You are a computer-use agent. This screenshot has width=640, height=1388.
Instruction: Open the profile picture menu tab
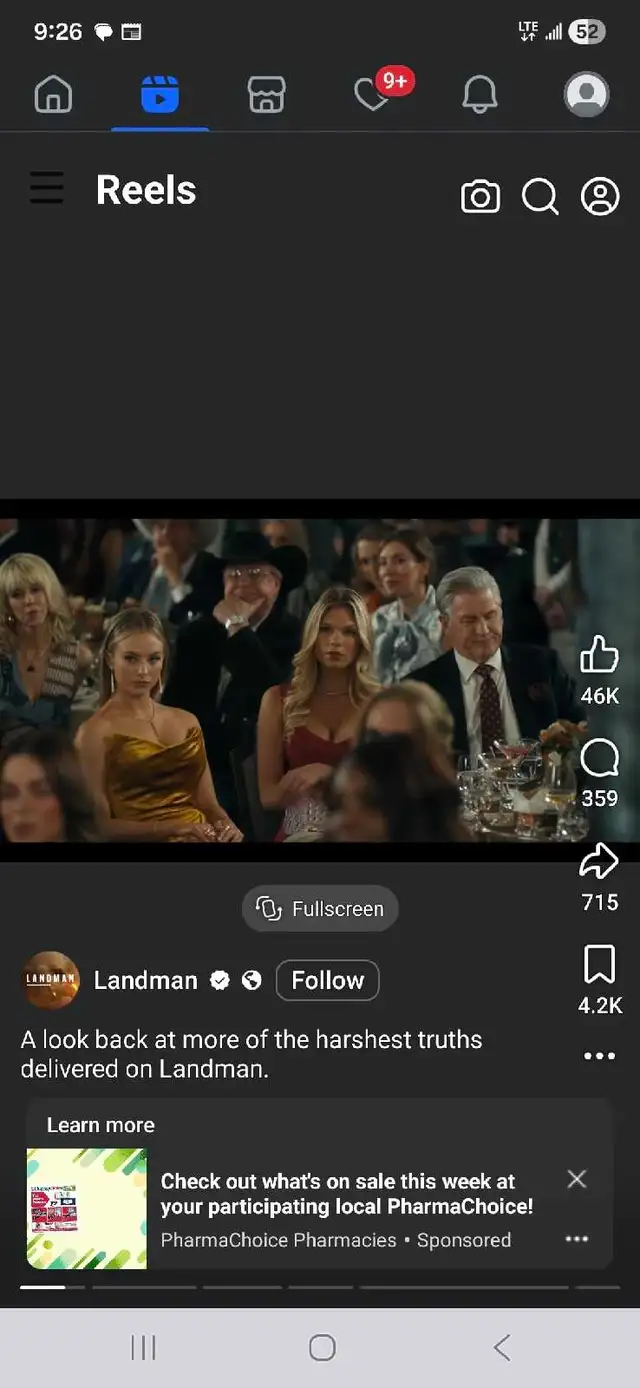tap(586, 95)
